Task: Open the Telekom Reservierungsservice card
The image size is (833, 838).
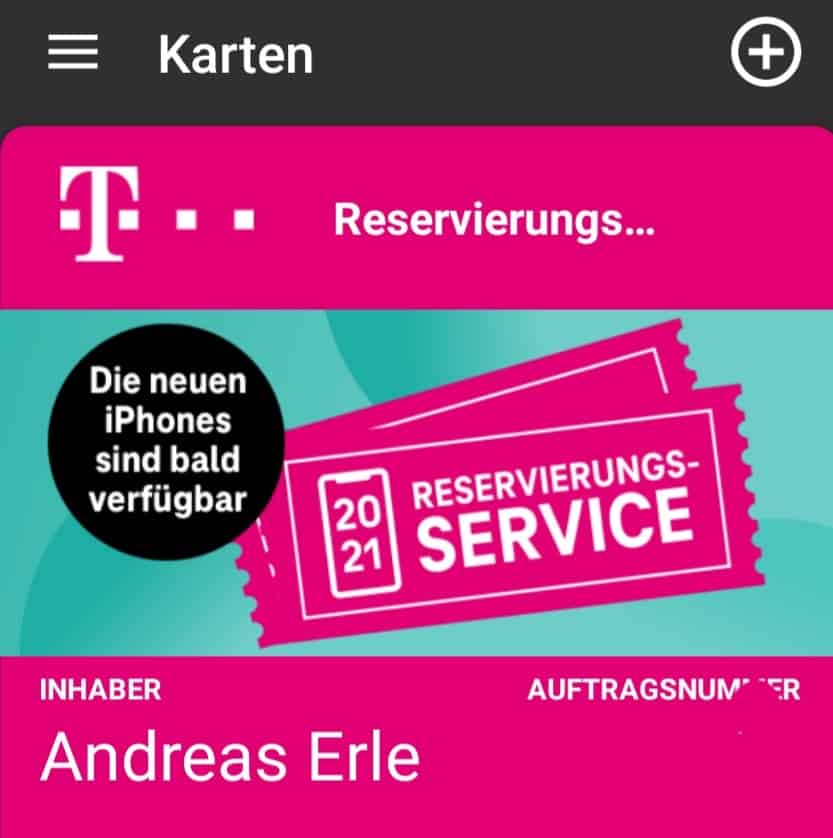Action: pyautogui.click(x=416, y=480)
